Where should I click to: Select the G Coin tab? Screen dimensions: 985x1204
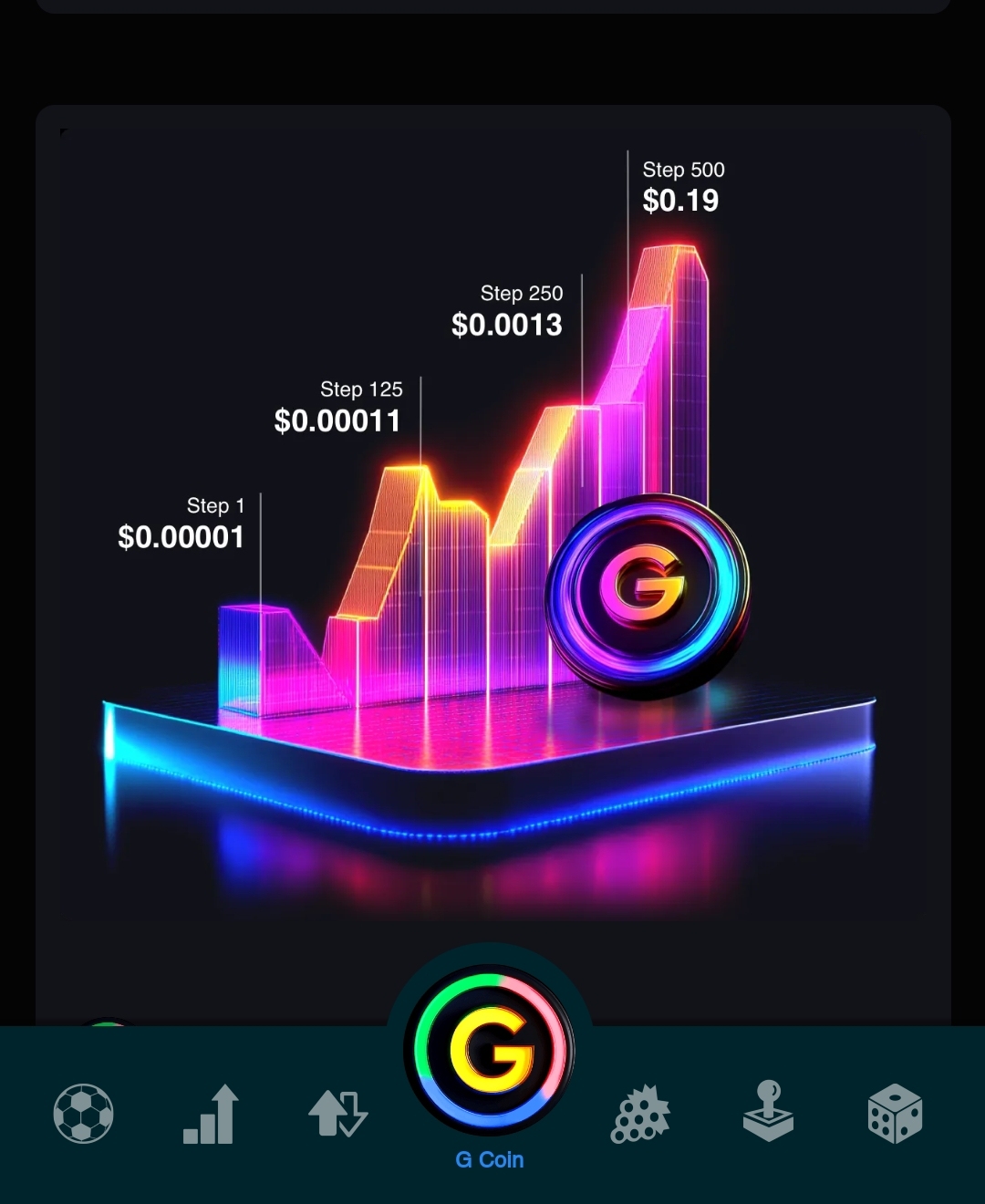pos(491,1058)
